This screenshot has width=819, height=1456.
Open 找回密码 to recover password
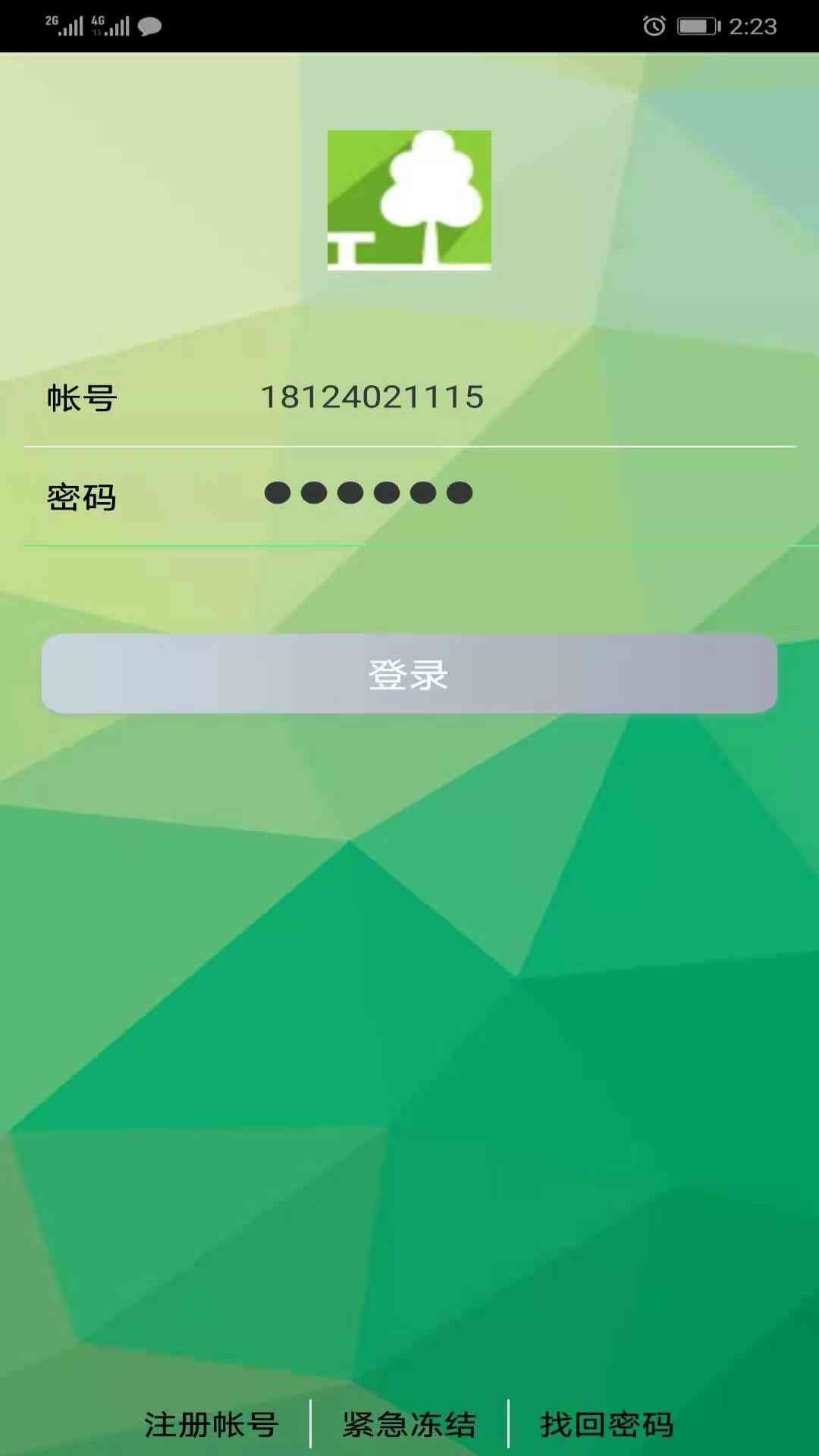point(607,1424)
